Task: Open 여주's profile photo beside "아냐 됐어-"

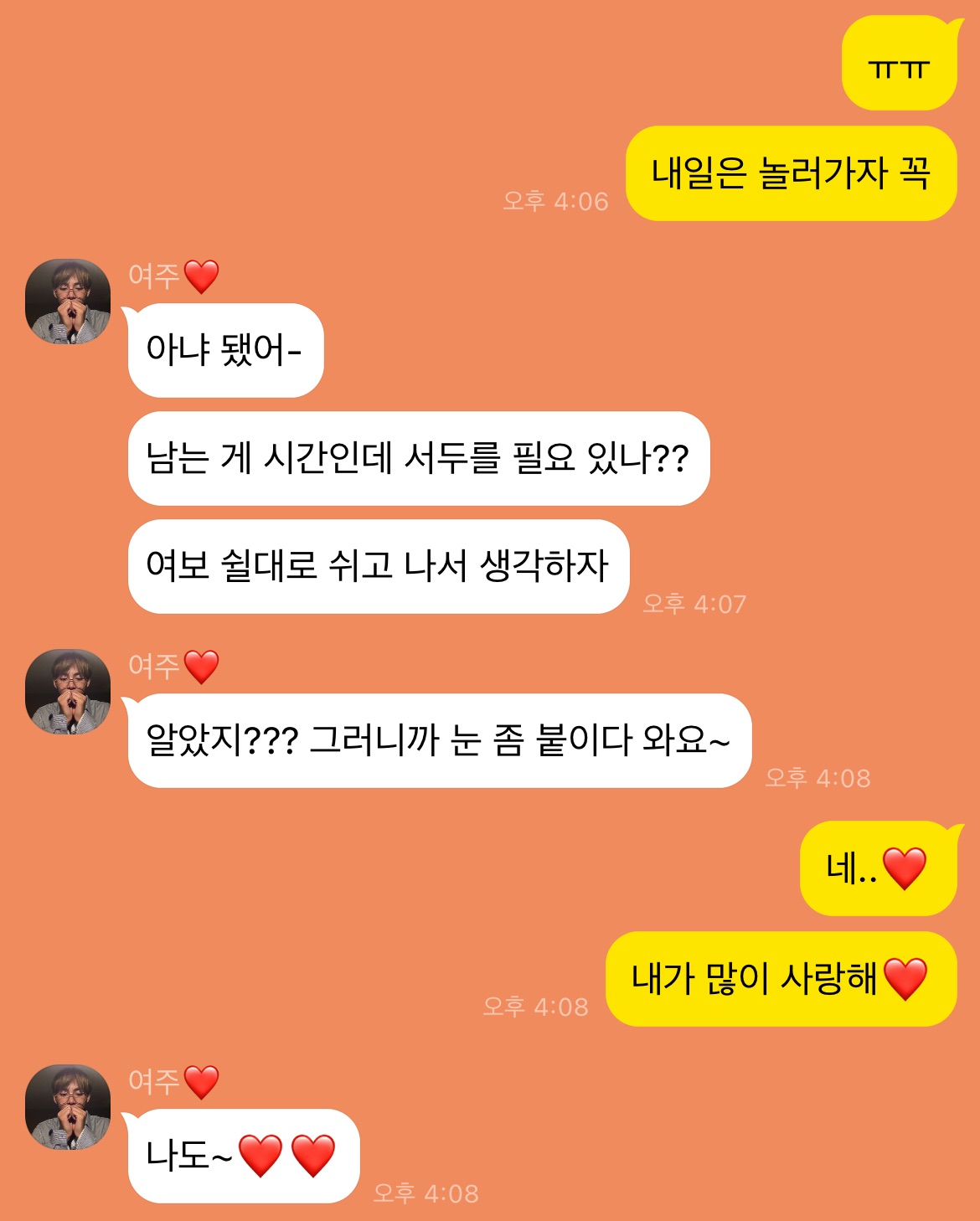Action: click(x=68, y=301)
